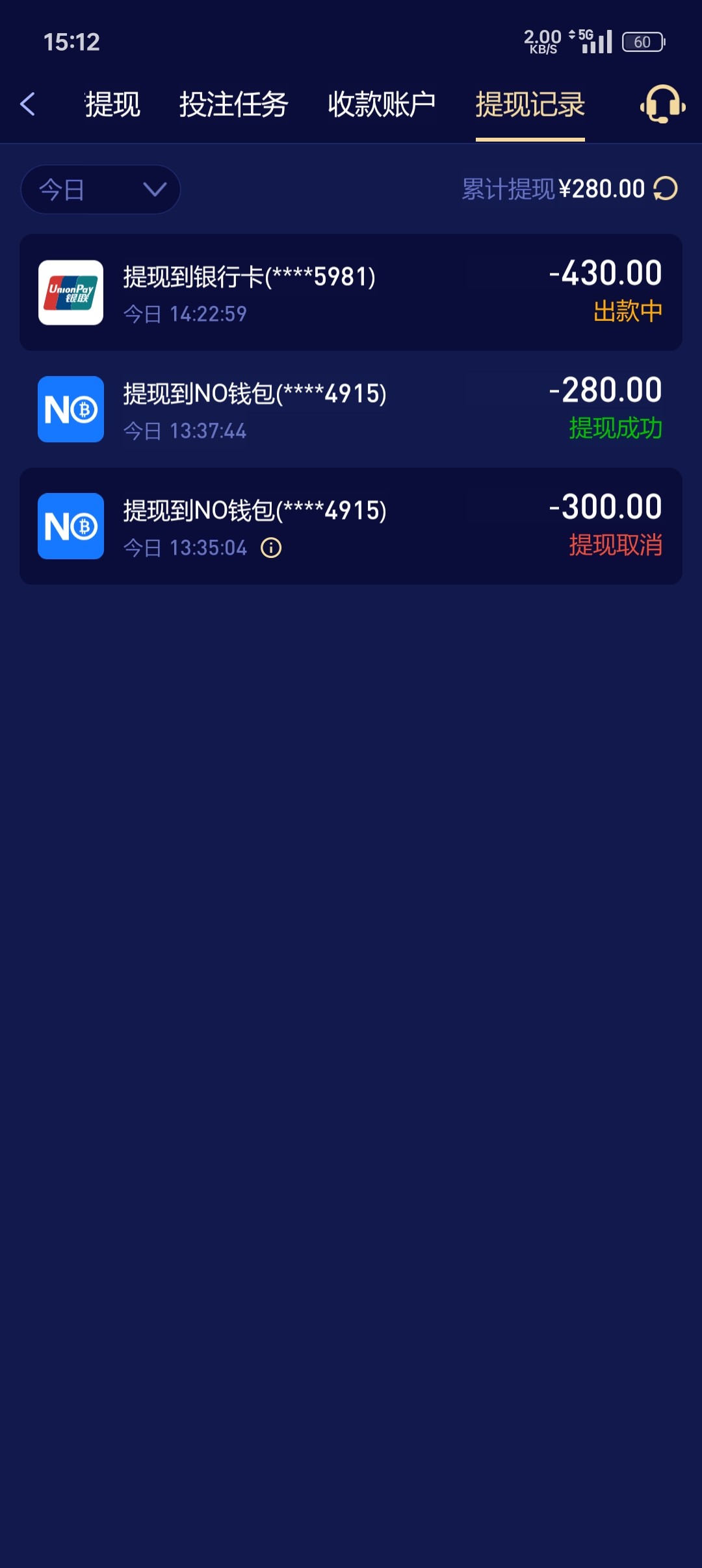Expand the 今日 date filter dropdown
Screen dimensions: 702x1568
[x=101, y=189]
